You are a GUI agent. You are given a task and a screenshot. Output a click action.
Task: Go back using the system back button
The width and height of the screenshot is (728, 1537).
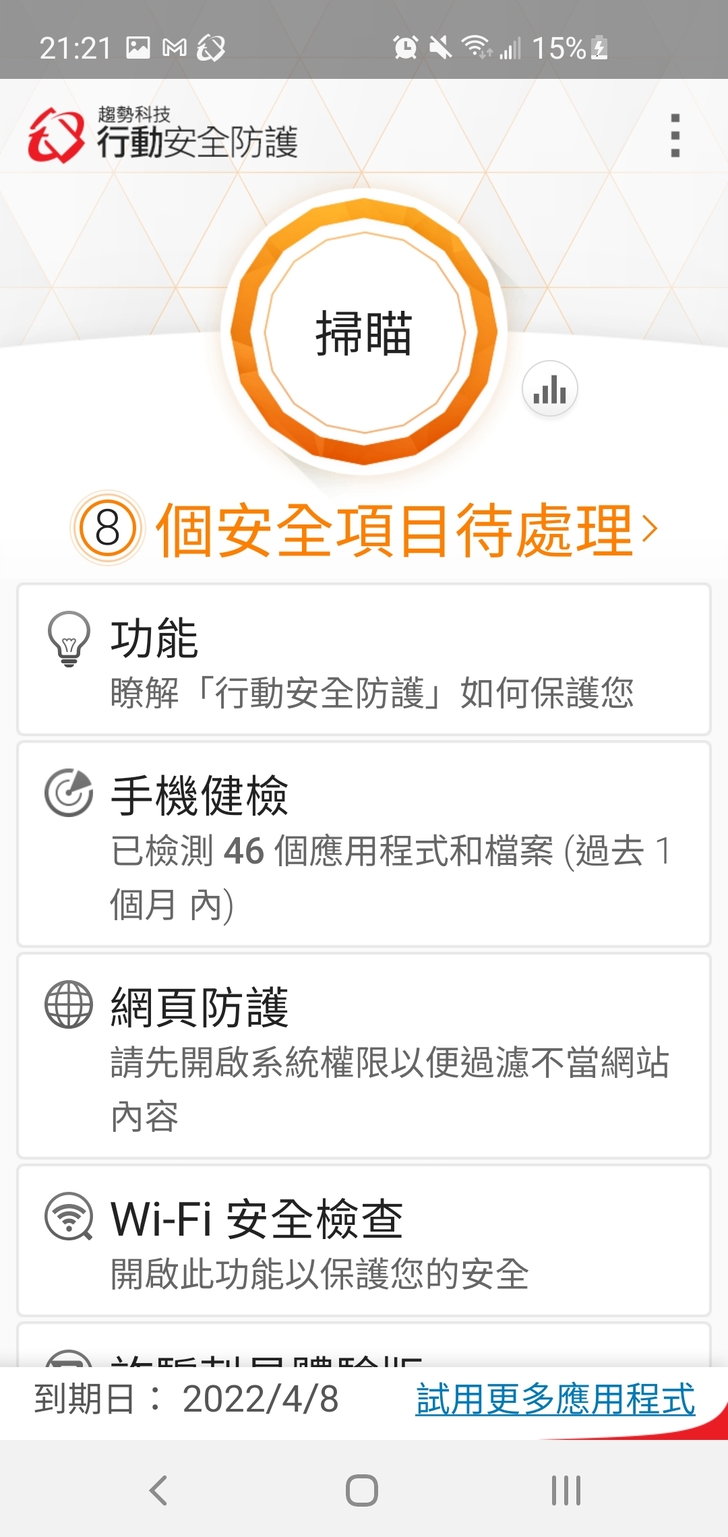[x=158, y=1491]
